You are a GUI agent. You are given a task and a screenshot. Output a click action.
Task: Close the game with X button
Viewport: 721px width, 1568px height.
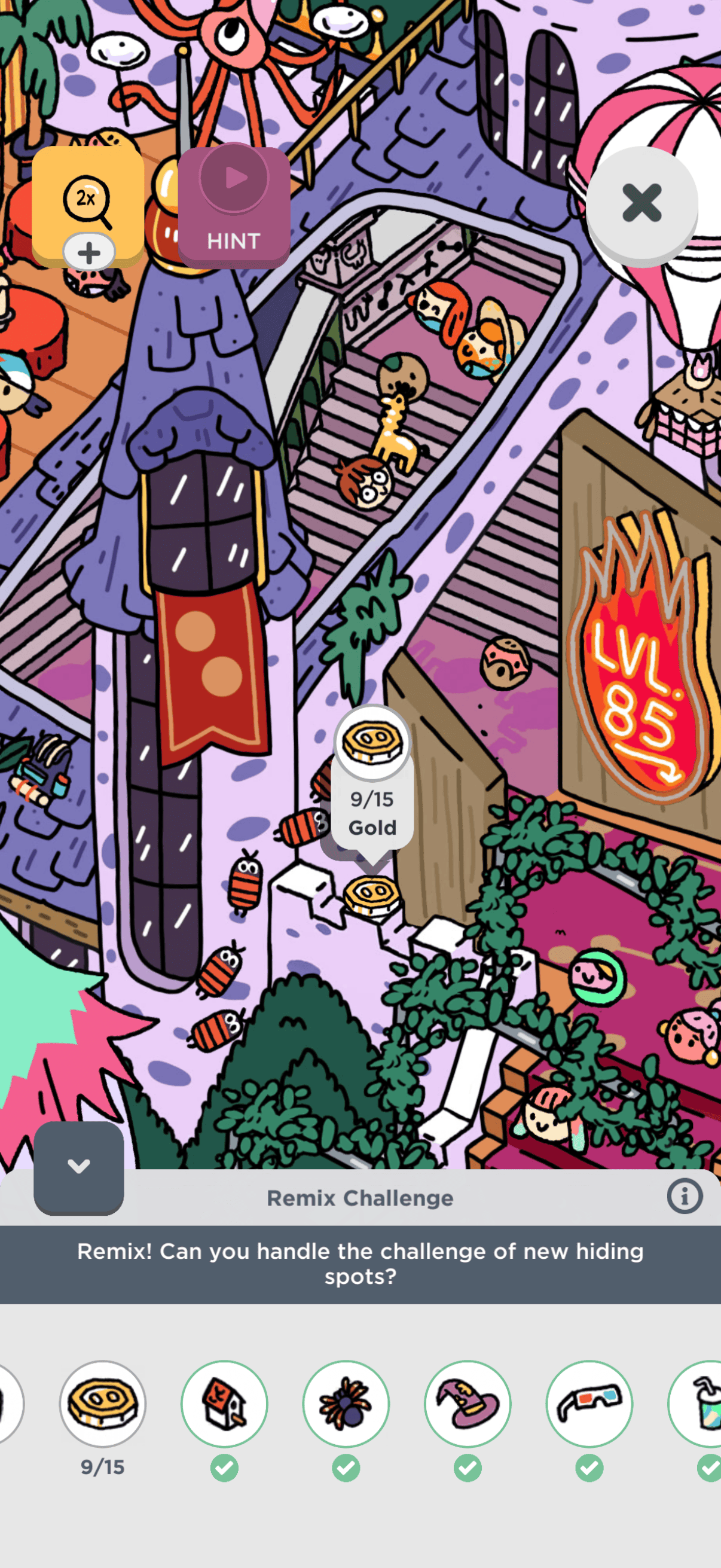641,203
